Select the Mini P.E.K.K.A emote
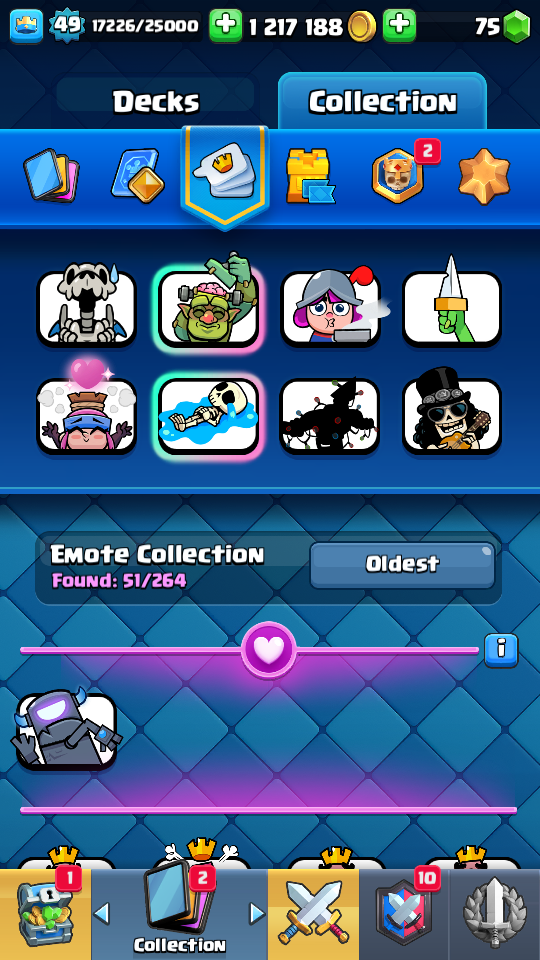This screenshot has height=960, width=540. click(66, 729)
